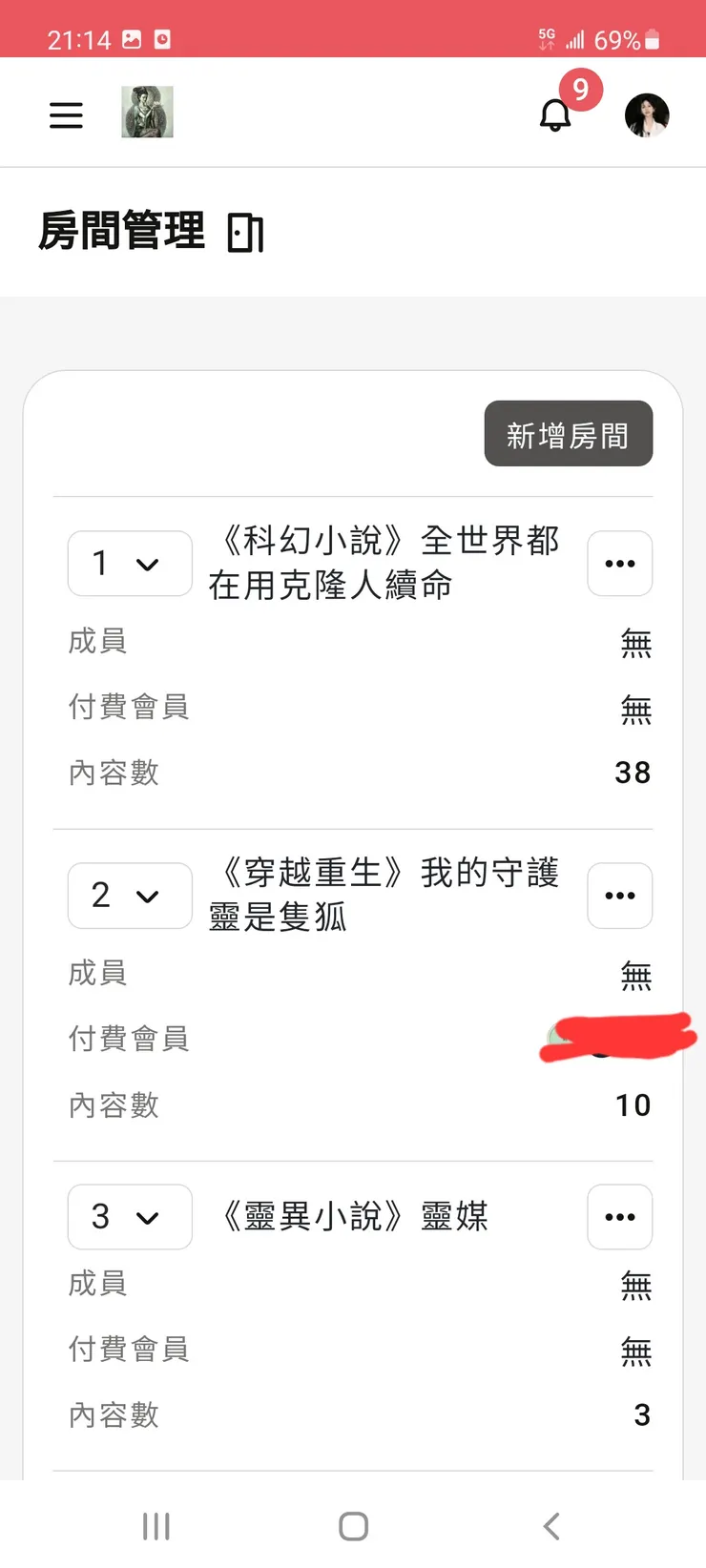Open notifications via the bell icon

pos(554,115)
